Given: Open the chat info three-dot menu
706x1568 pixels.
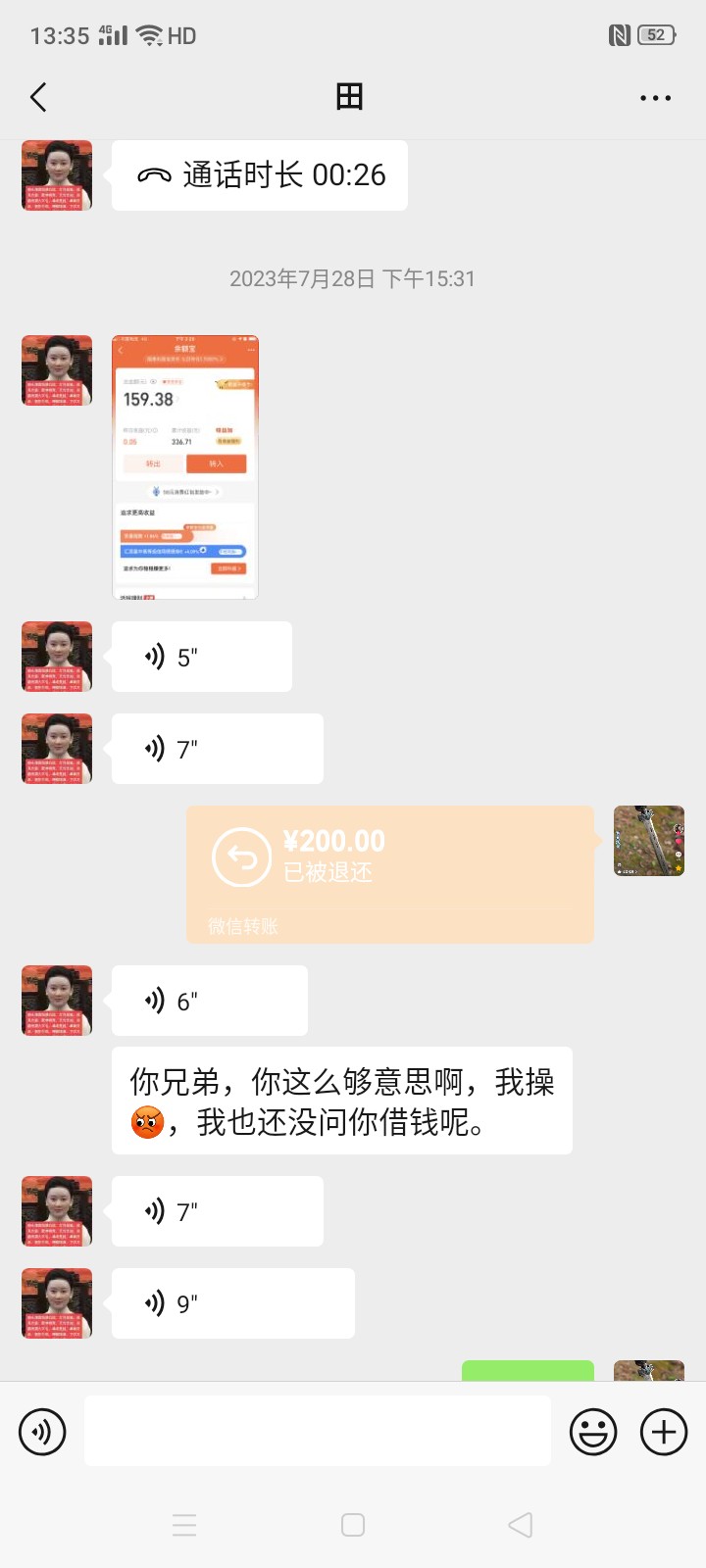Looking at the screenshot, I should [655, 98].
